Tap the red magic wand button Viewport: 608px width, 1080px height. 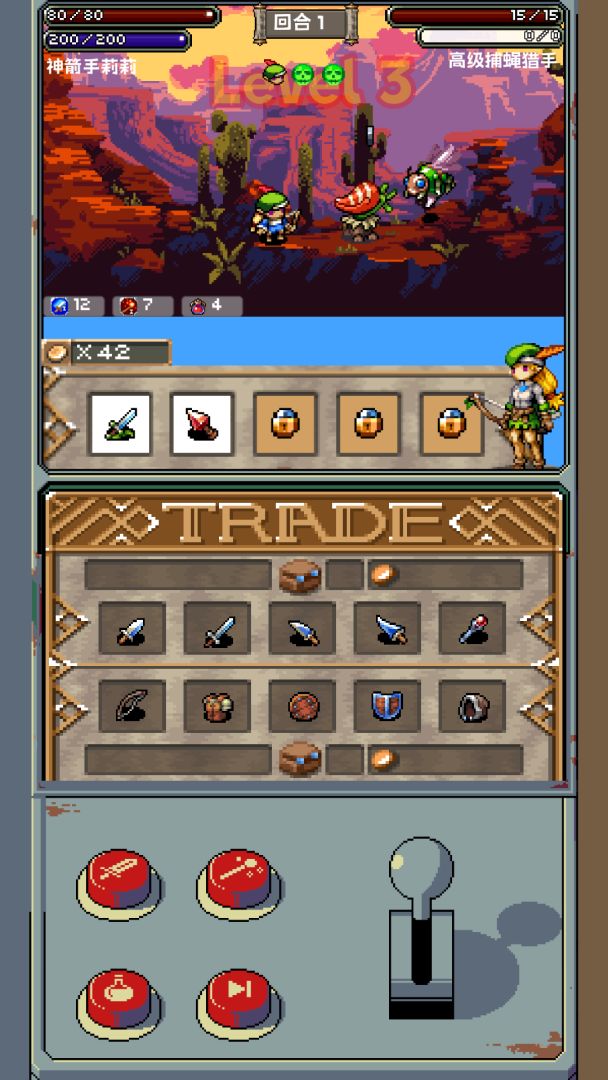coord(239,878)
